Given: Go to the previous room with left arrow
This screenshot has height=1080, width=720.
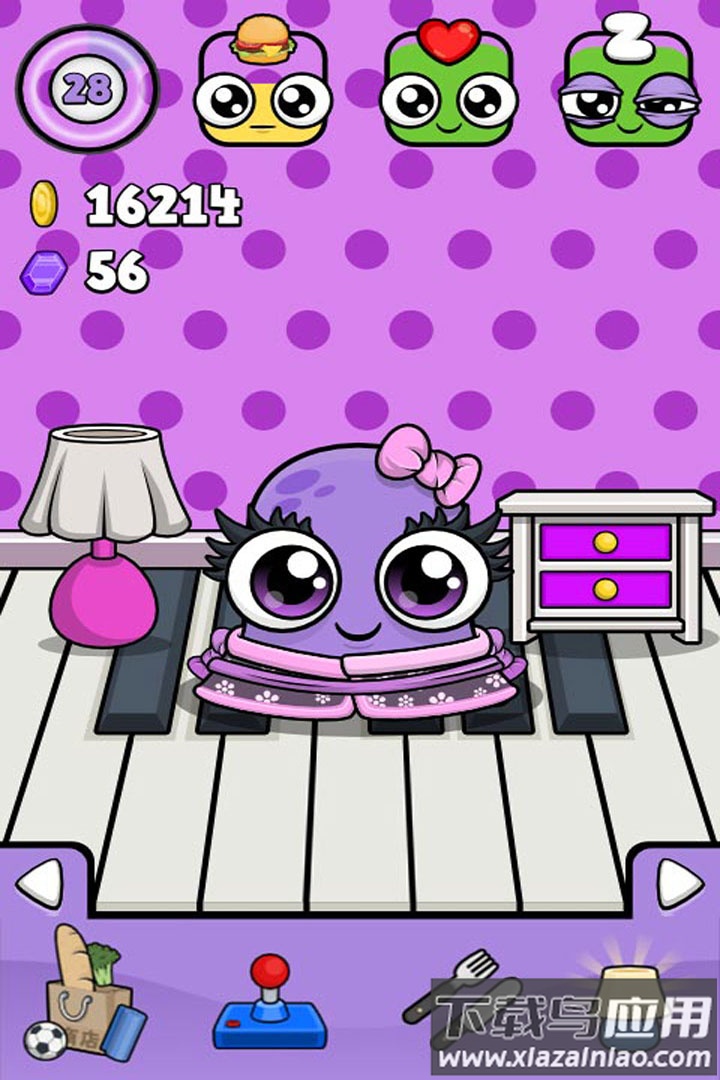Looking at the screenshot, I should (x=40, y=883).
